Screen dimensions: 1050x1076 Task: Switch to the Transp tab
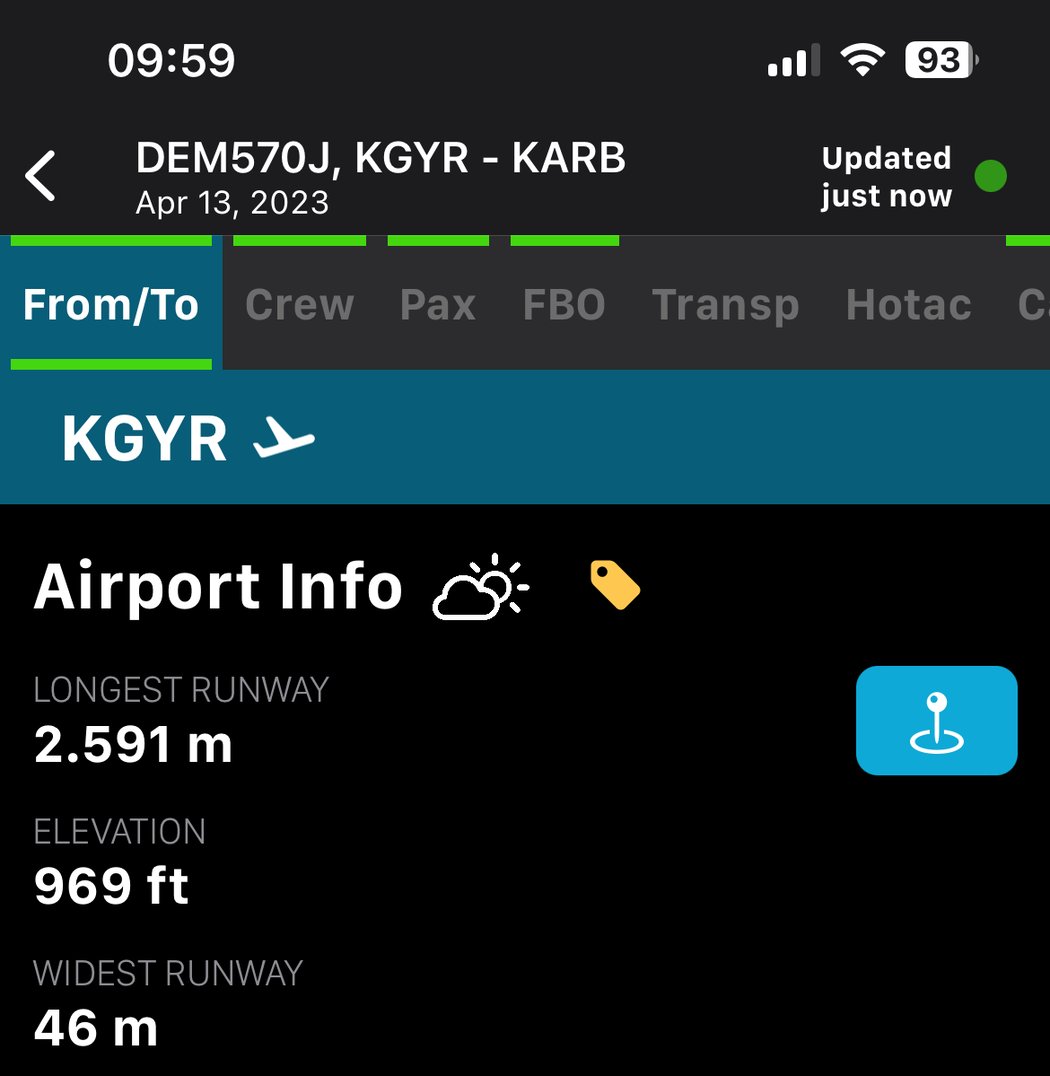pos(725,305)
